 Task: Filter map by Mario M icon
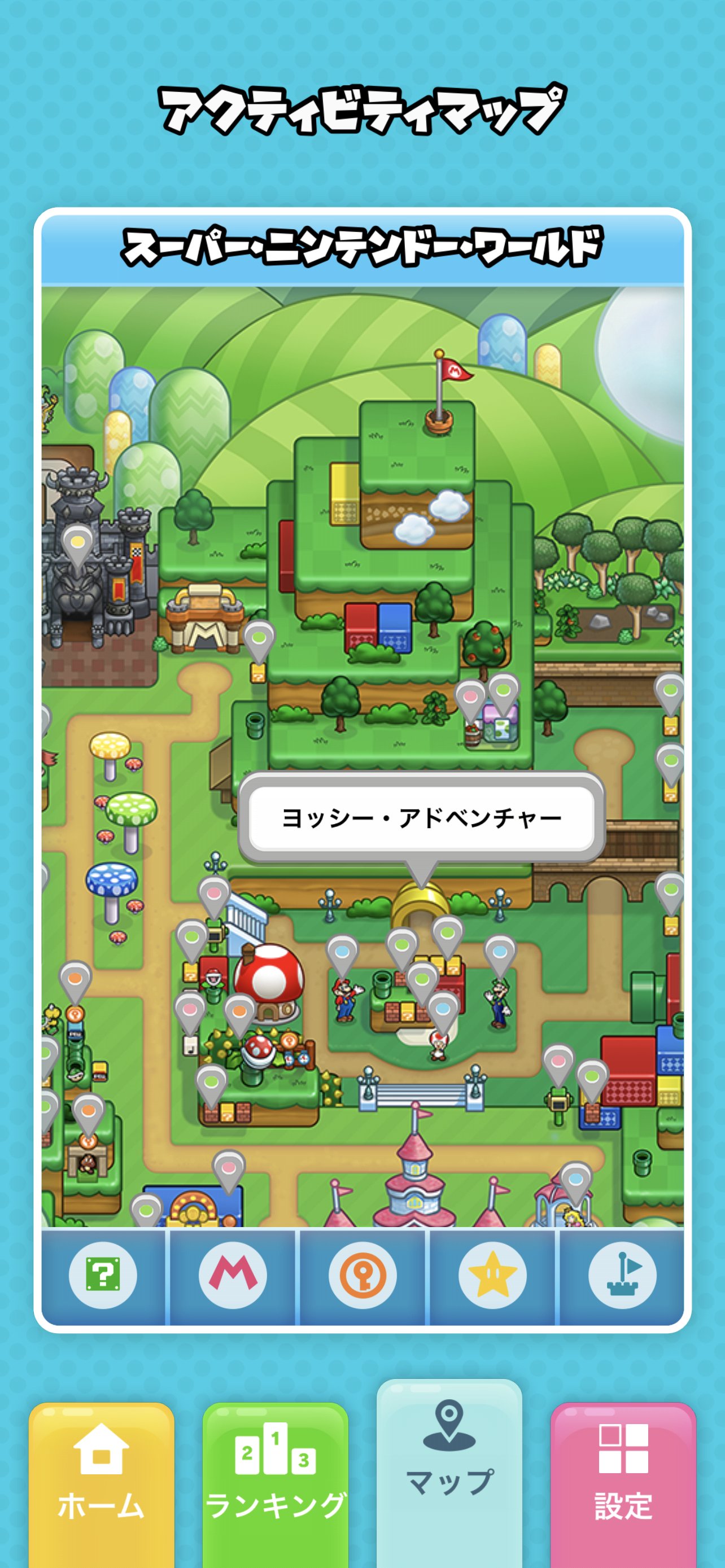pos(233,1275)
